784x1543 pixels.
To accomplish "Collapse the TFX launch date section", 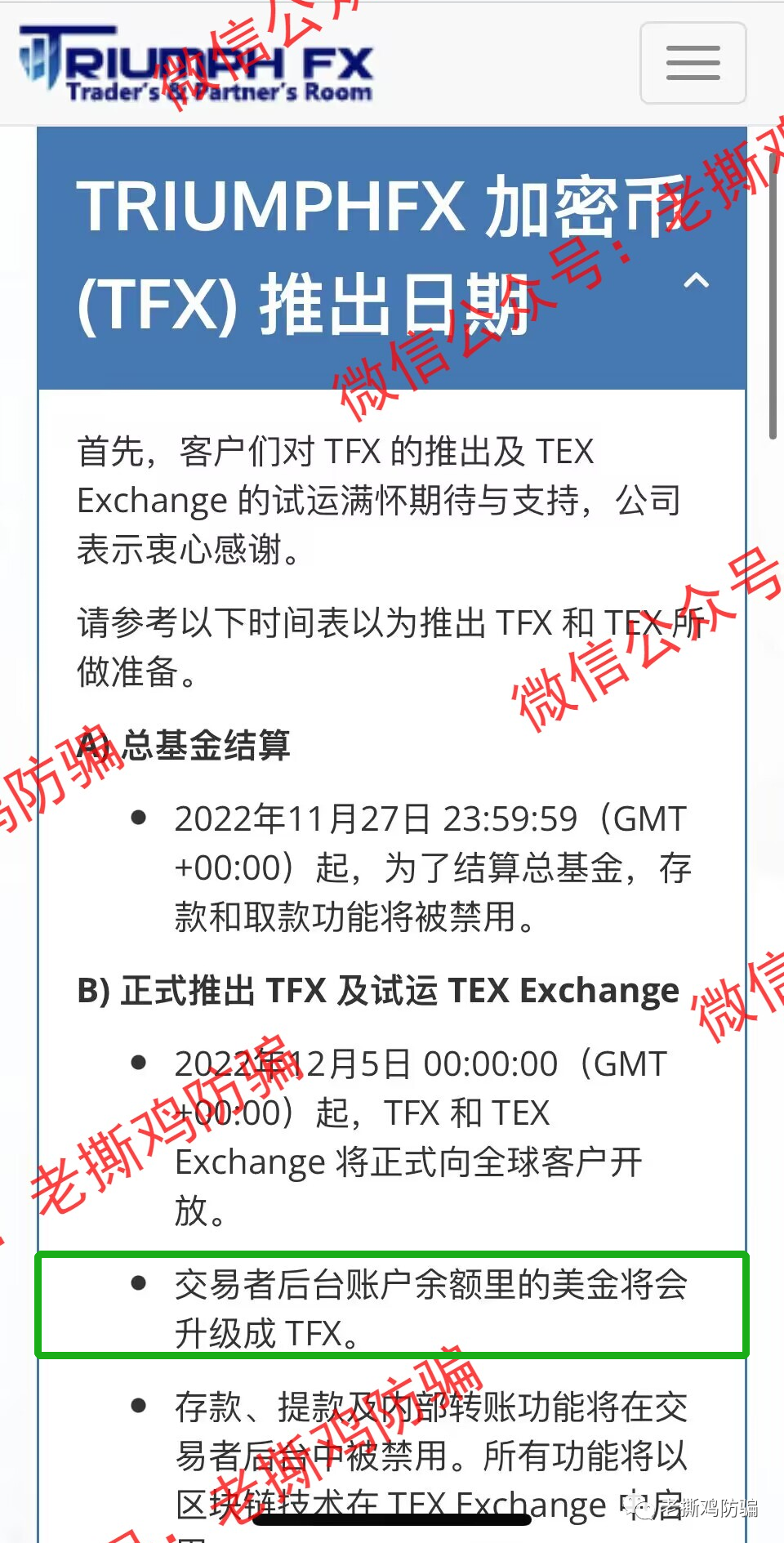I will tap(696, 281).
